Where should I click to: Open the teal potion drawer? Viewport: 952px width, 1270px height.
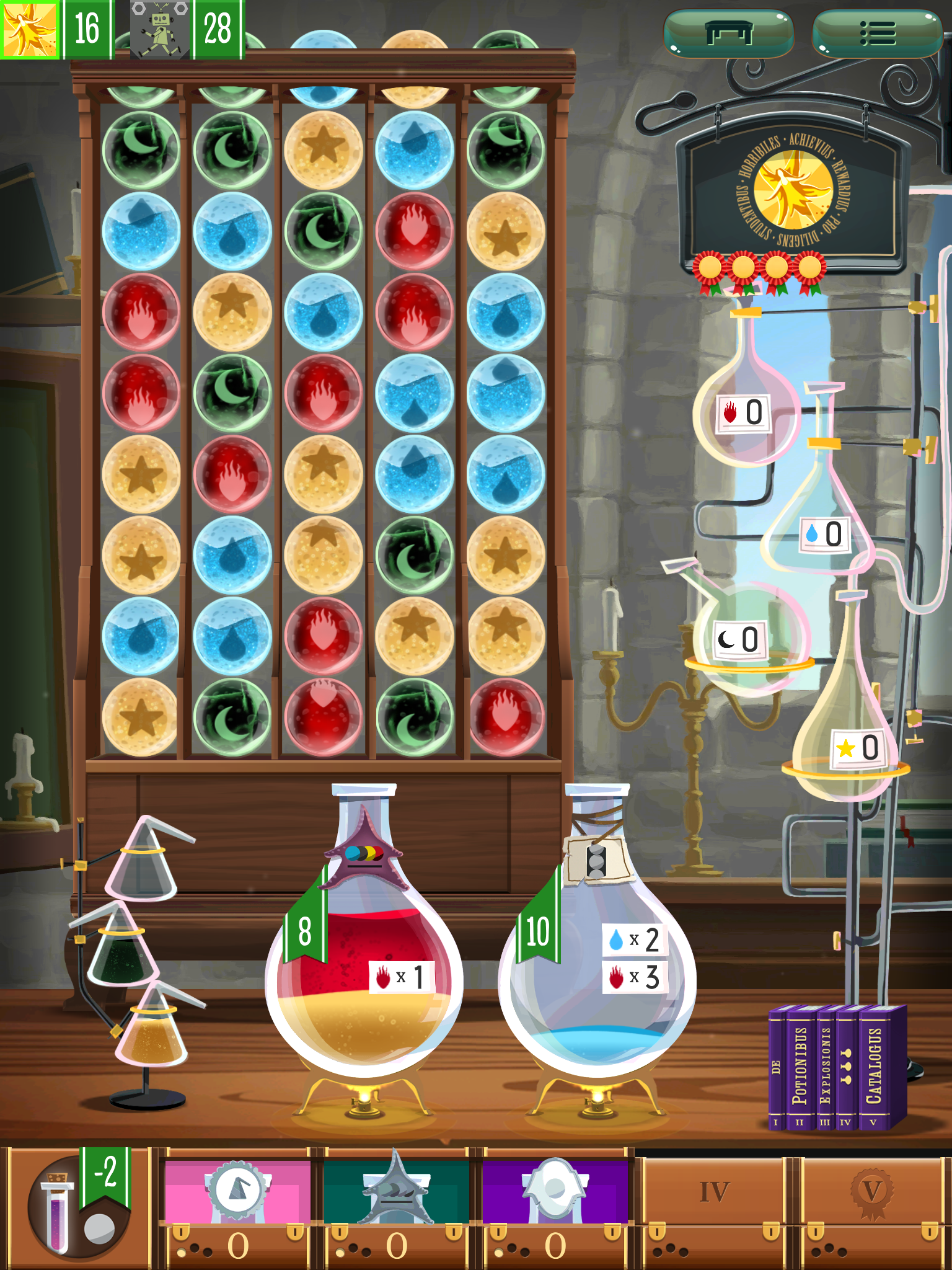[x=397, y=1206]
